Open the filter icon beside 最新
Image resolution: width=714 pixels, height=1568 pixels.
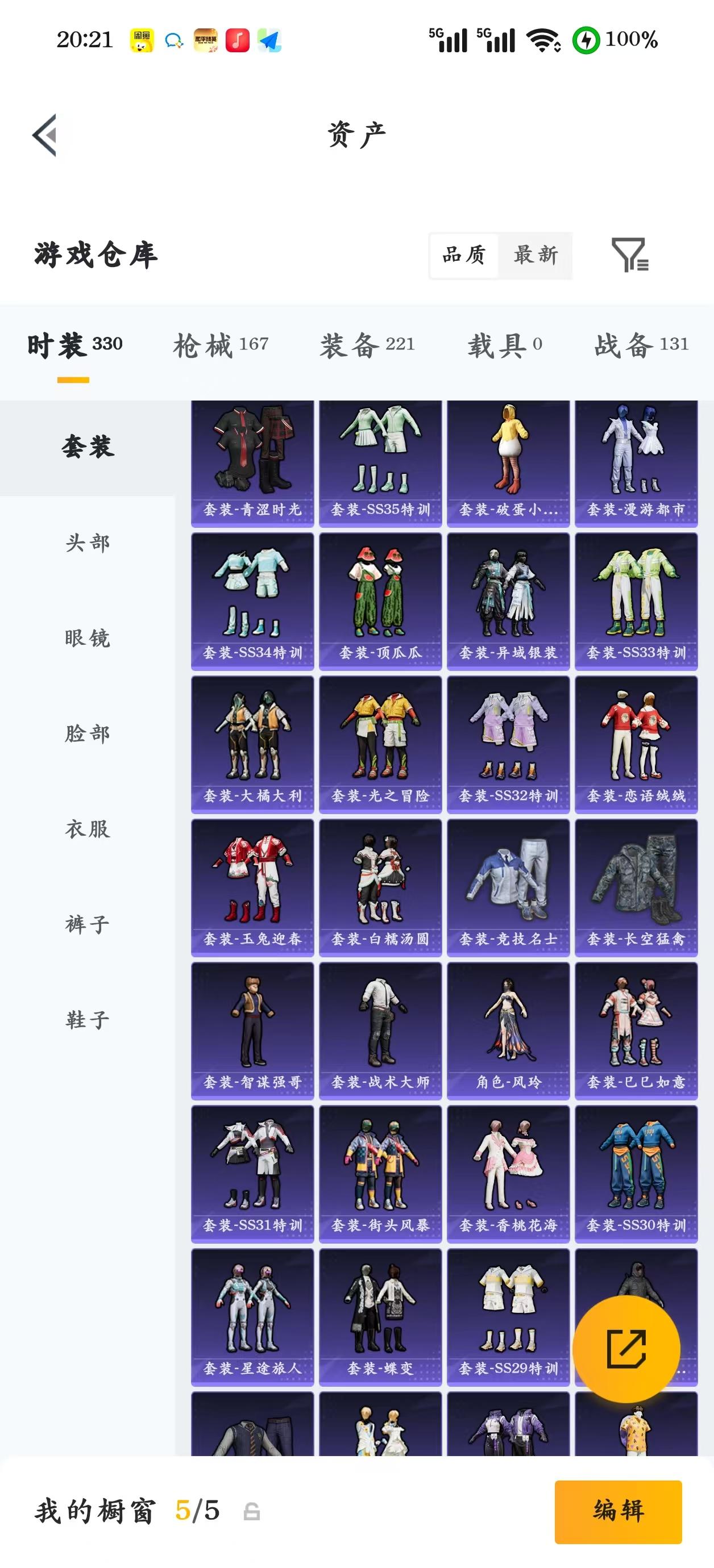[x=630, y=255]
